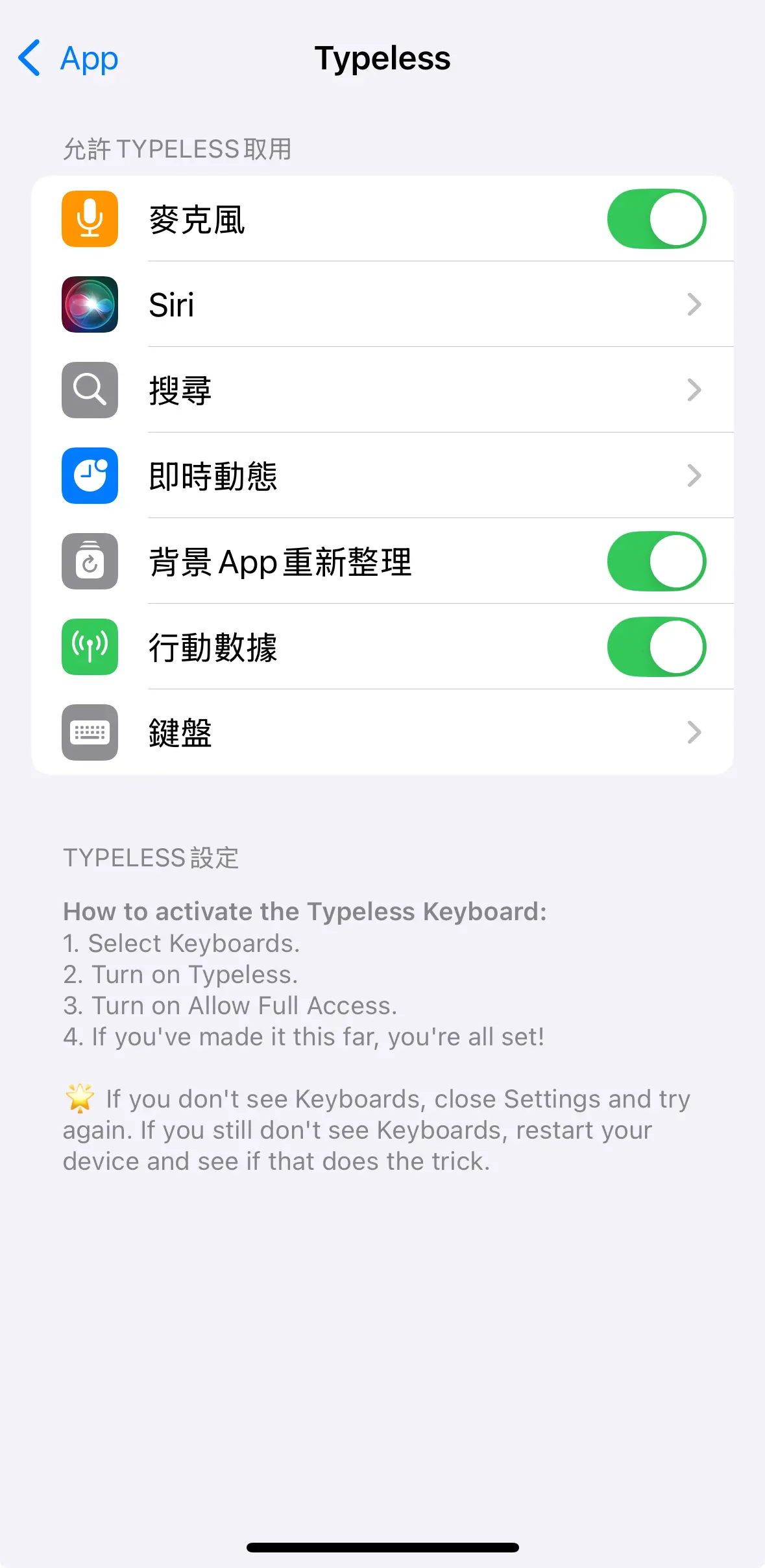Switch off 行動數據 mobile data
This screenshot has height=1568, width=765.
click(656, 647)
